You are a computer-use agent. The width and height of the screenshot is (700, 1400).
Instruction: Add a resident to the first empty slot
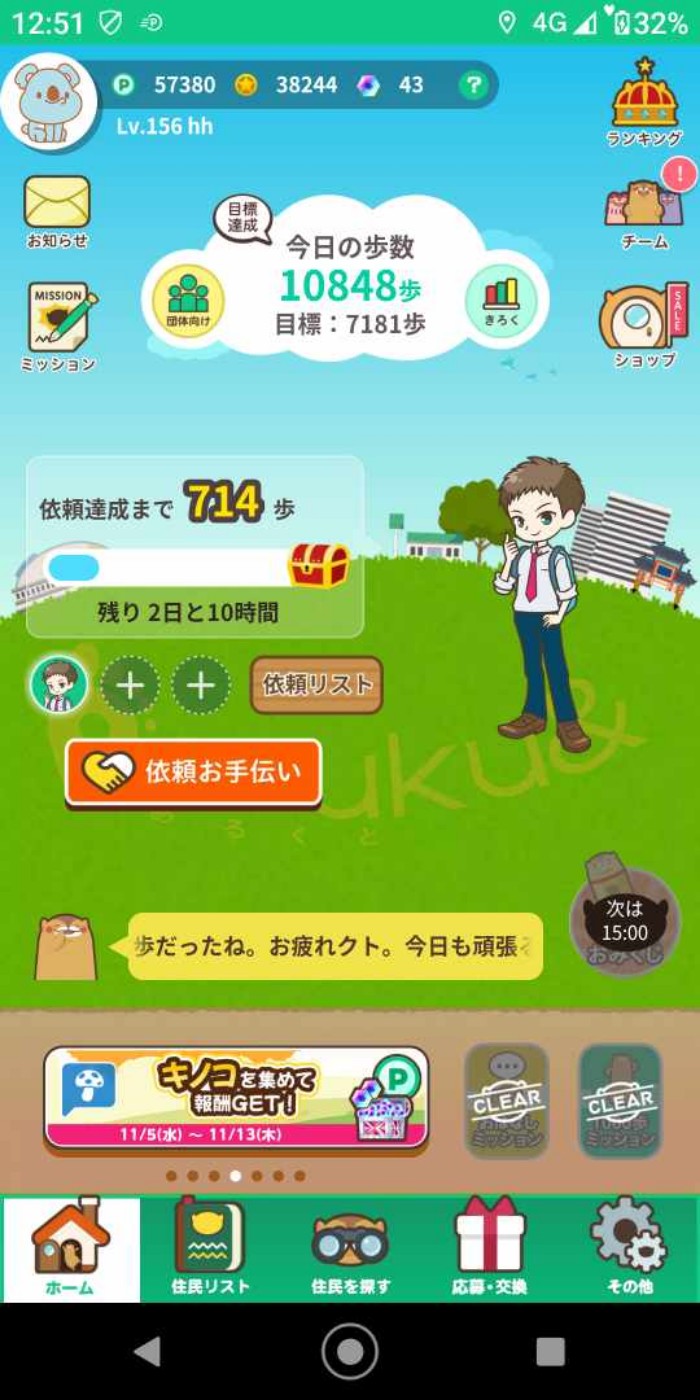click(x=130, y=686)
